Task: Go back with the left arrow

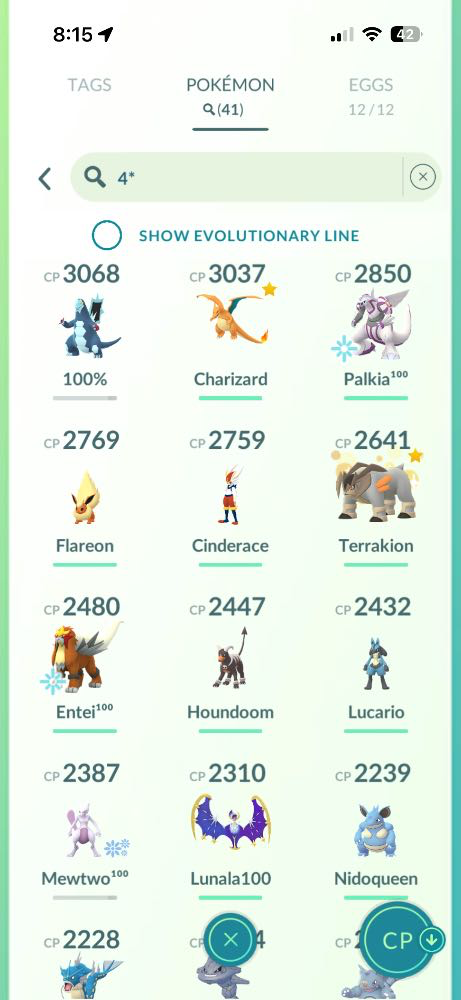Action: pos(44,179)
